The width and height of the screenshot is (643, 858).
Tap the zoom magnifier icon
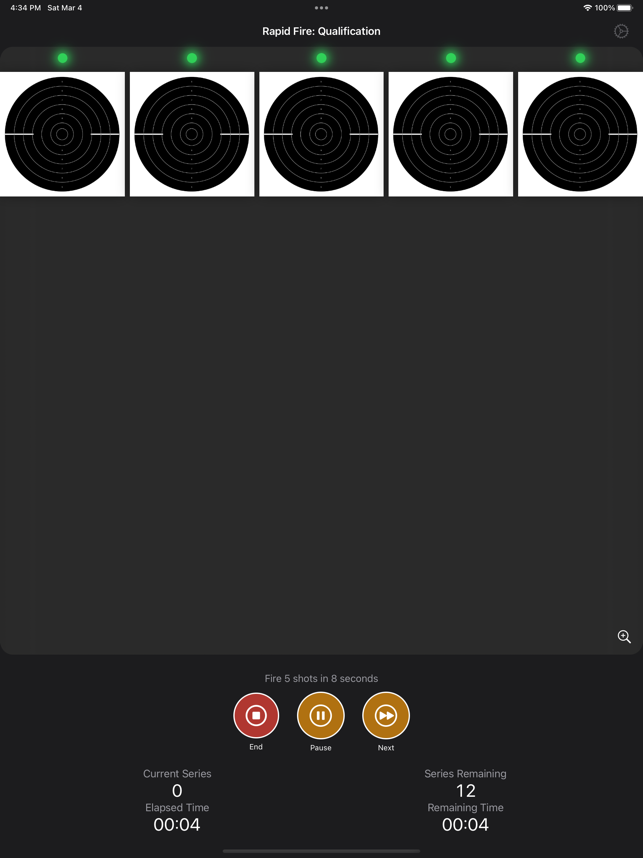click(x=624, y=637)
